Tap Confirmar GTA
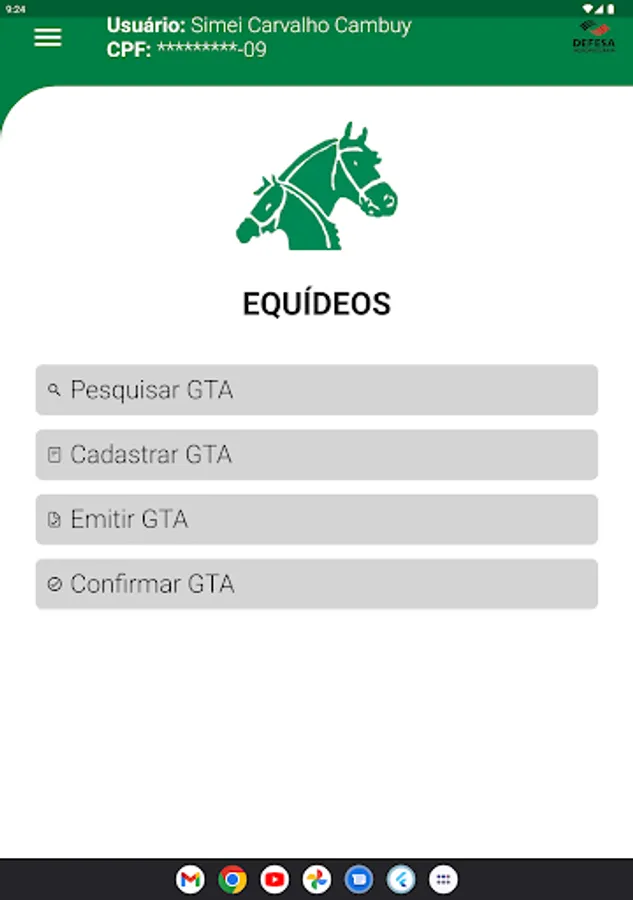Viewport: 633px width, 900px height. (x=316, y=584)
